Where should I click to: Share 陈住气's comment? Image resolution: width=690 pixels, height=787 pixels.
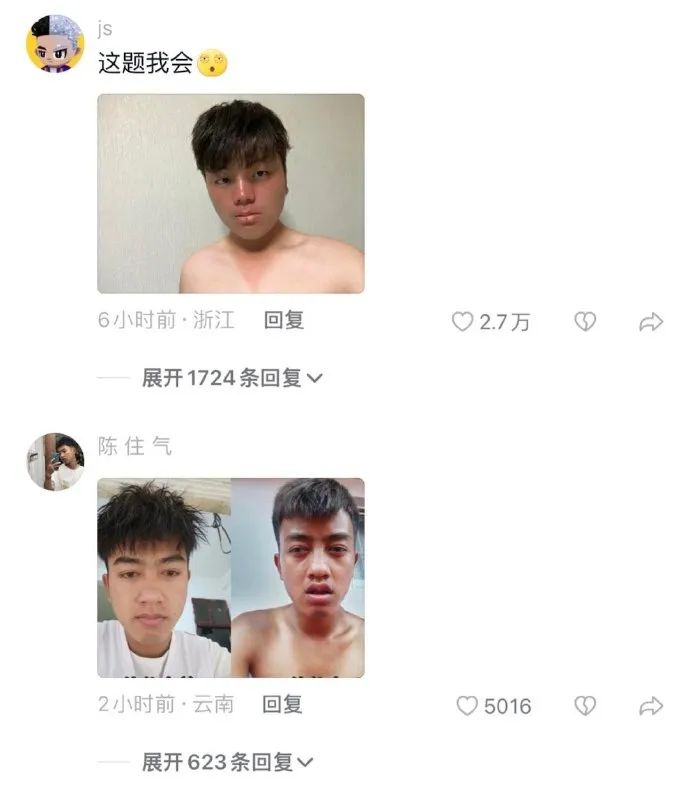pos(651,706)
